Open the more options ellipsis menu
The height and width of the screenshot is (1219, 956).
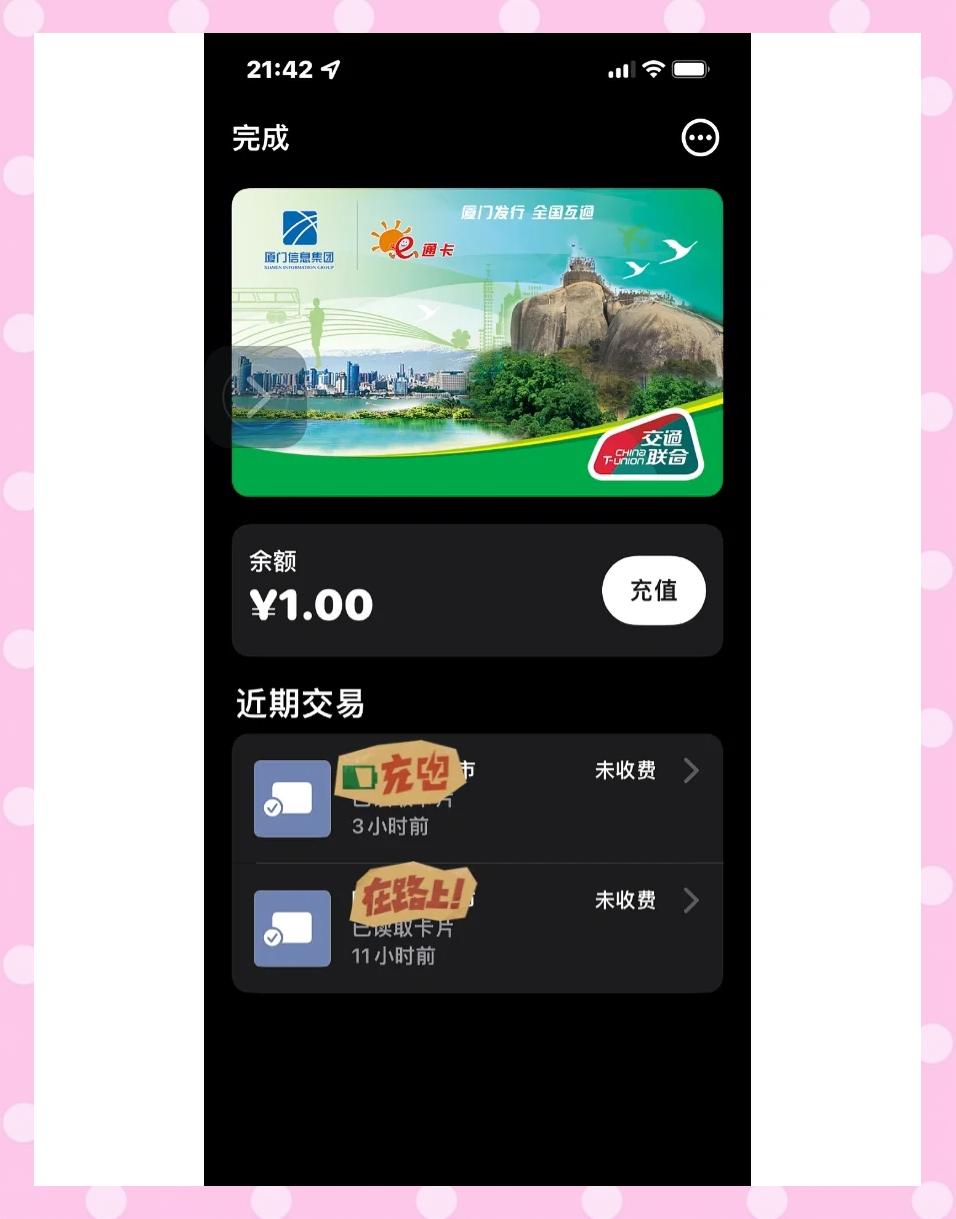700,138
